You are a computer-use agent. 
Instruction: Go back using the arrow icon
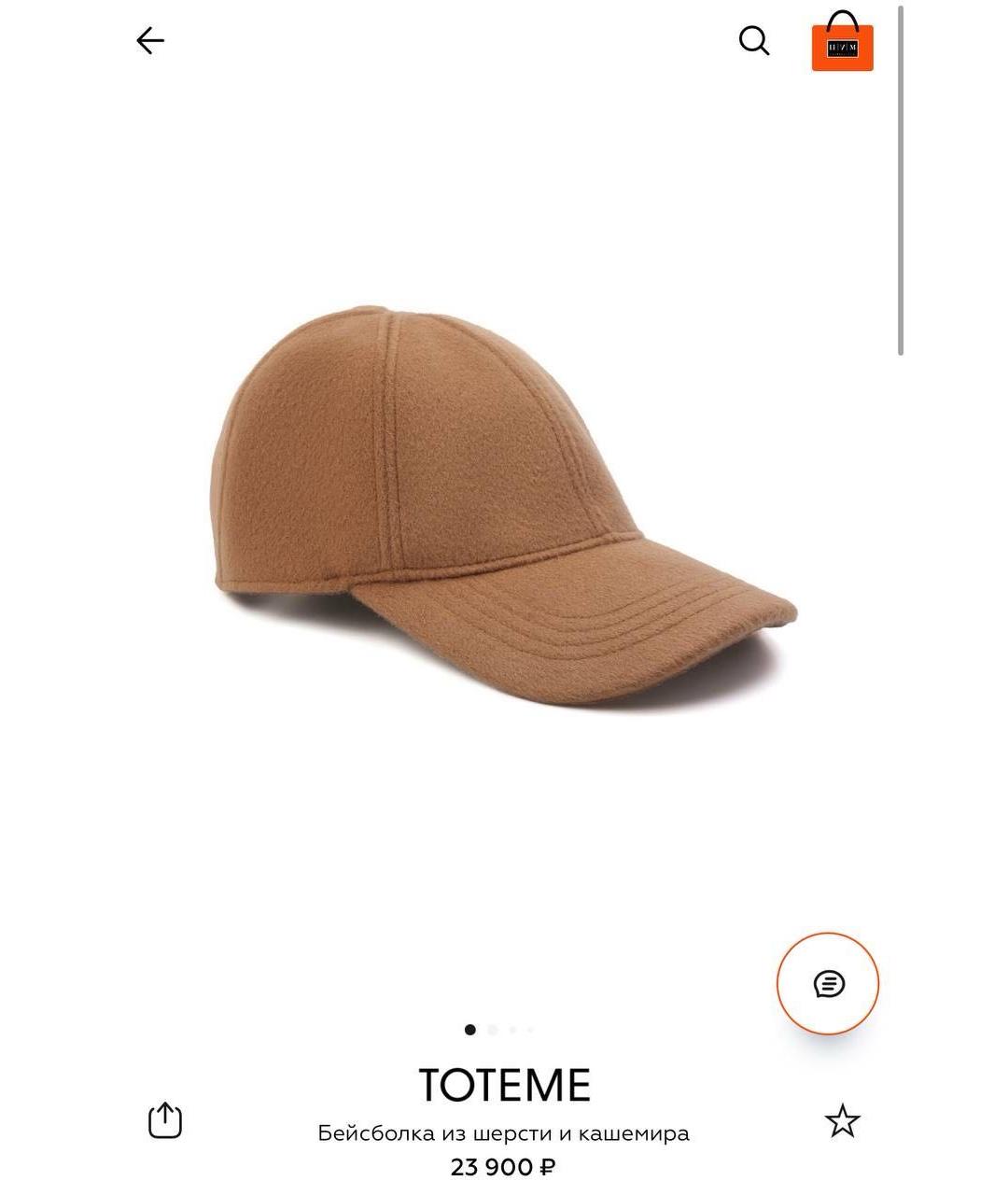click(x=150, y=41)
